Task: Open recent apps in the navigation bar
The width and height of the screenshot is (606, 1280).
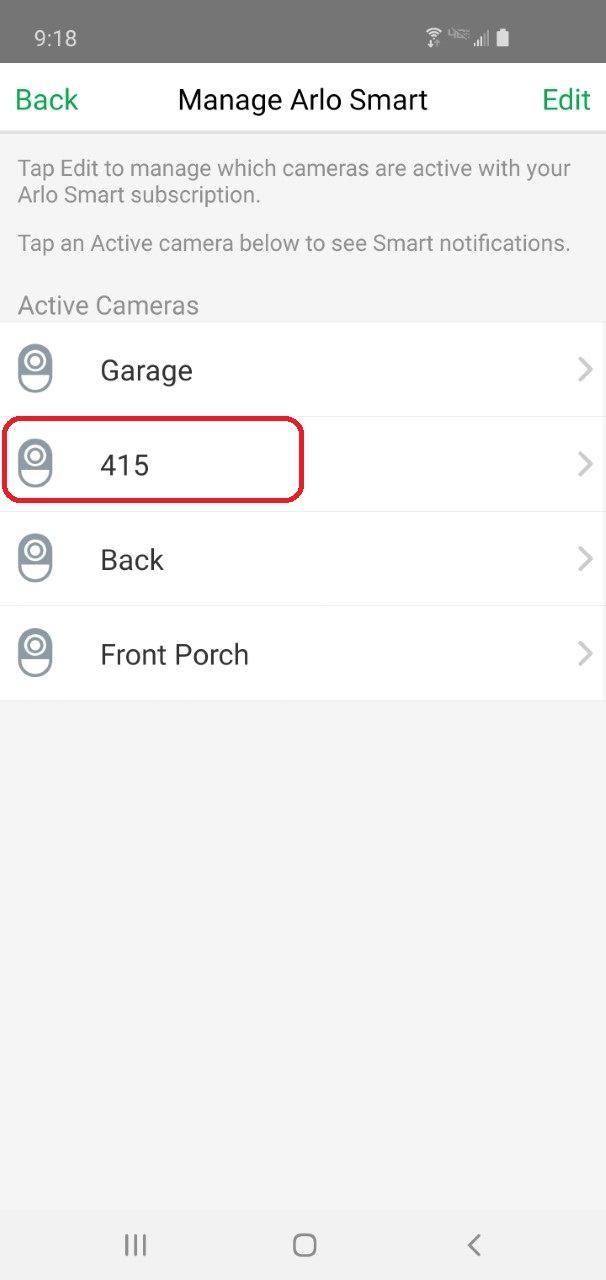Action: coord(135,1244)
